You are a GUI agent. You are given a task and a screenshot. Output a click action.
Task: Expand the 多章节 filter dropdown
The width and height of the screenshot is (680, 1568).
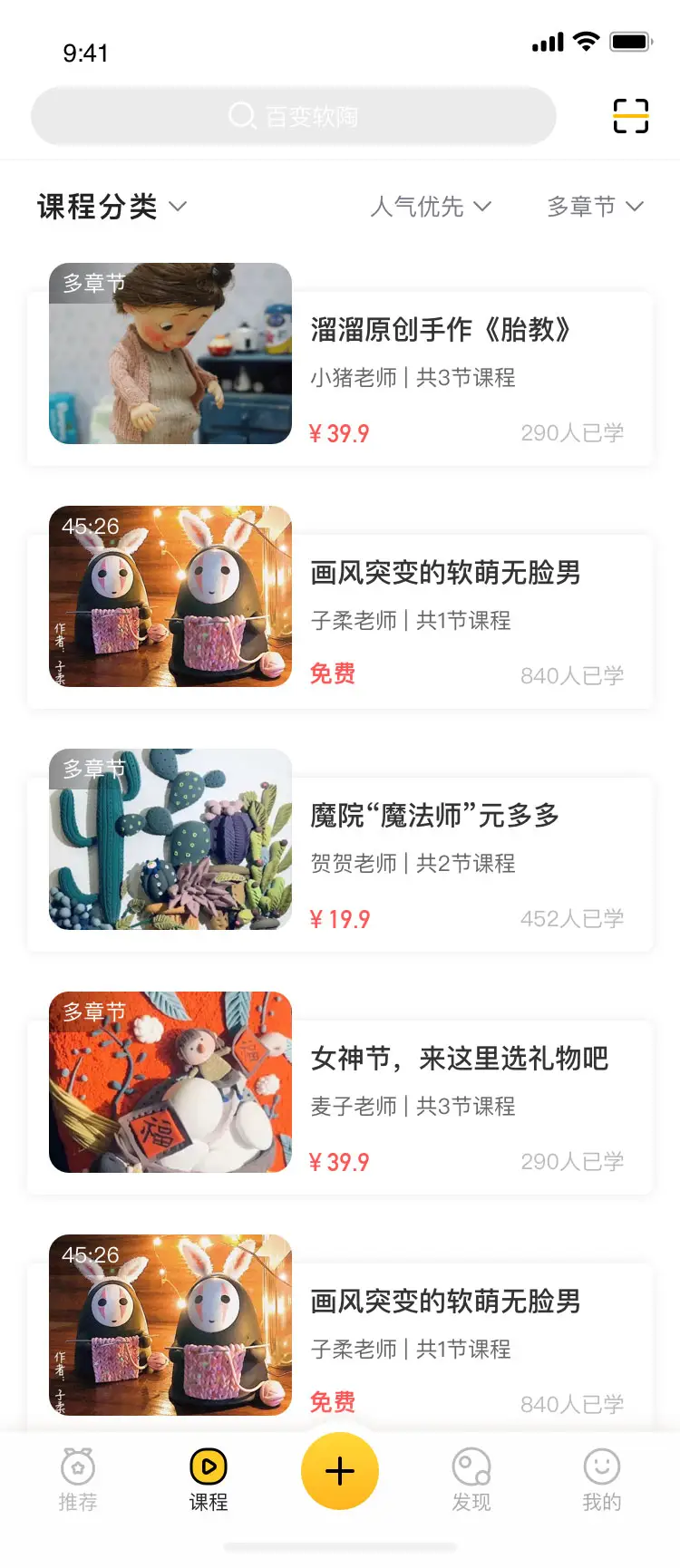595,207
